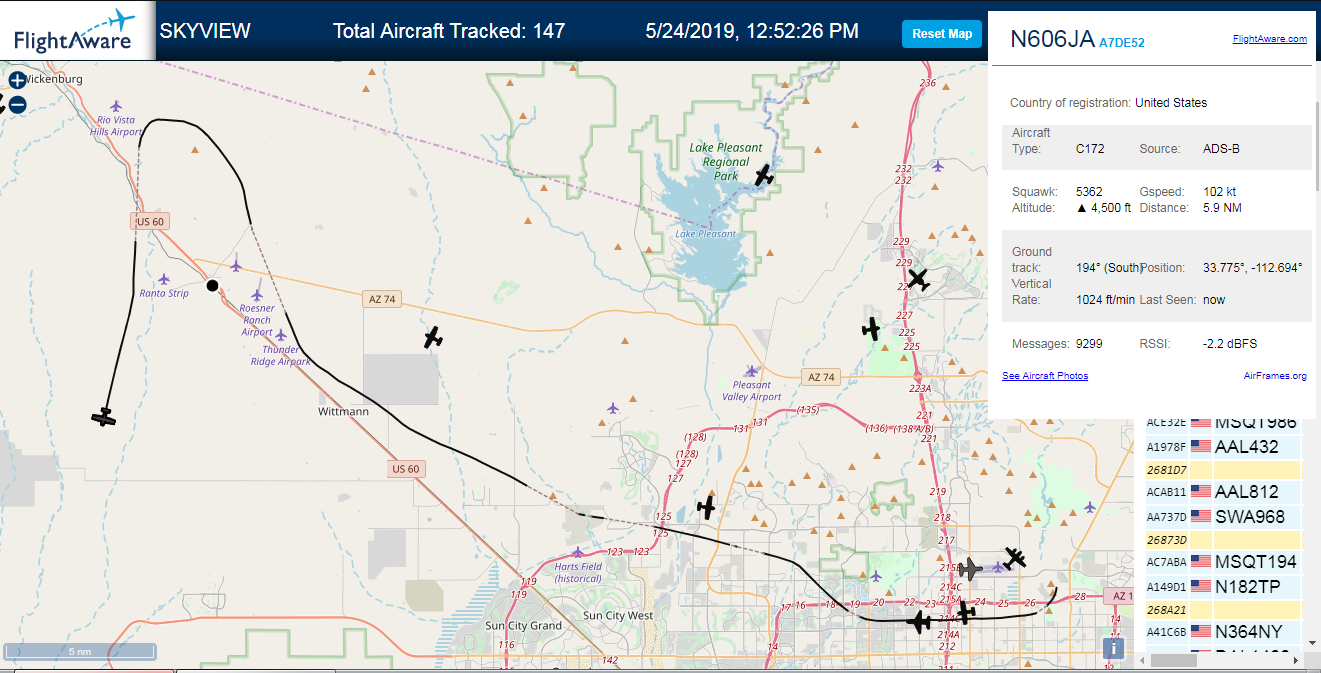Select the aircraft icon near Wittmann
This screenshot has width=1321, height=673.
[433, 338]
